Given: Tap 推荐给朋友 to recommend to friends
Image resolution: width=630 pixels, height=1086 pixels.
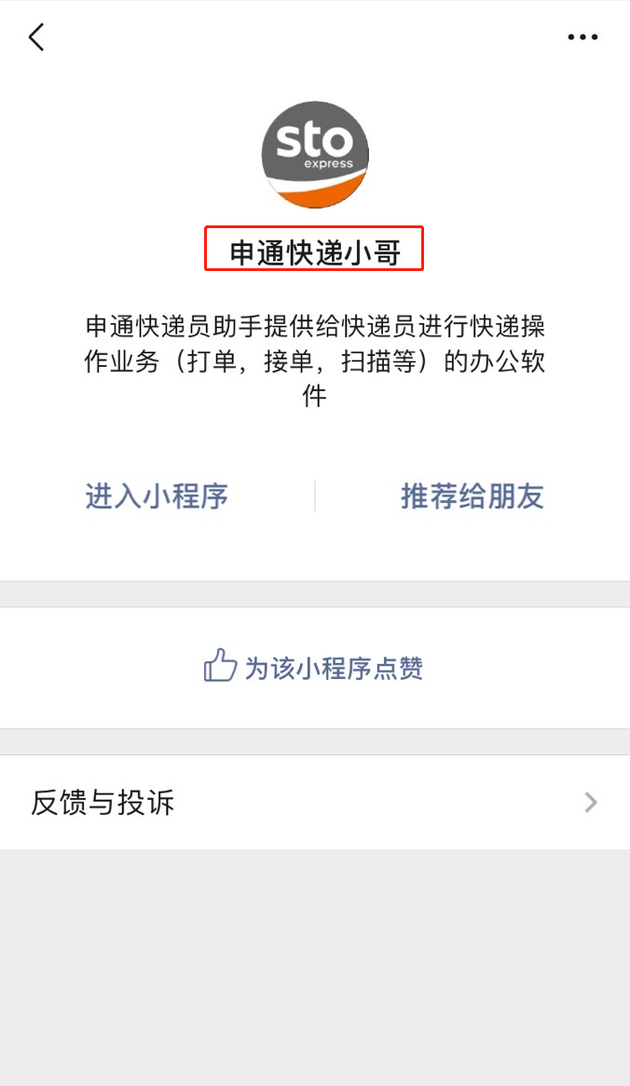Looking at the screenshot, I should coord(472,496).
